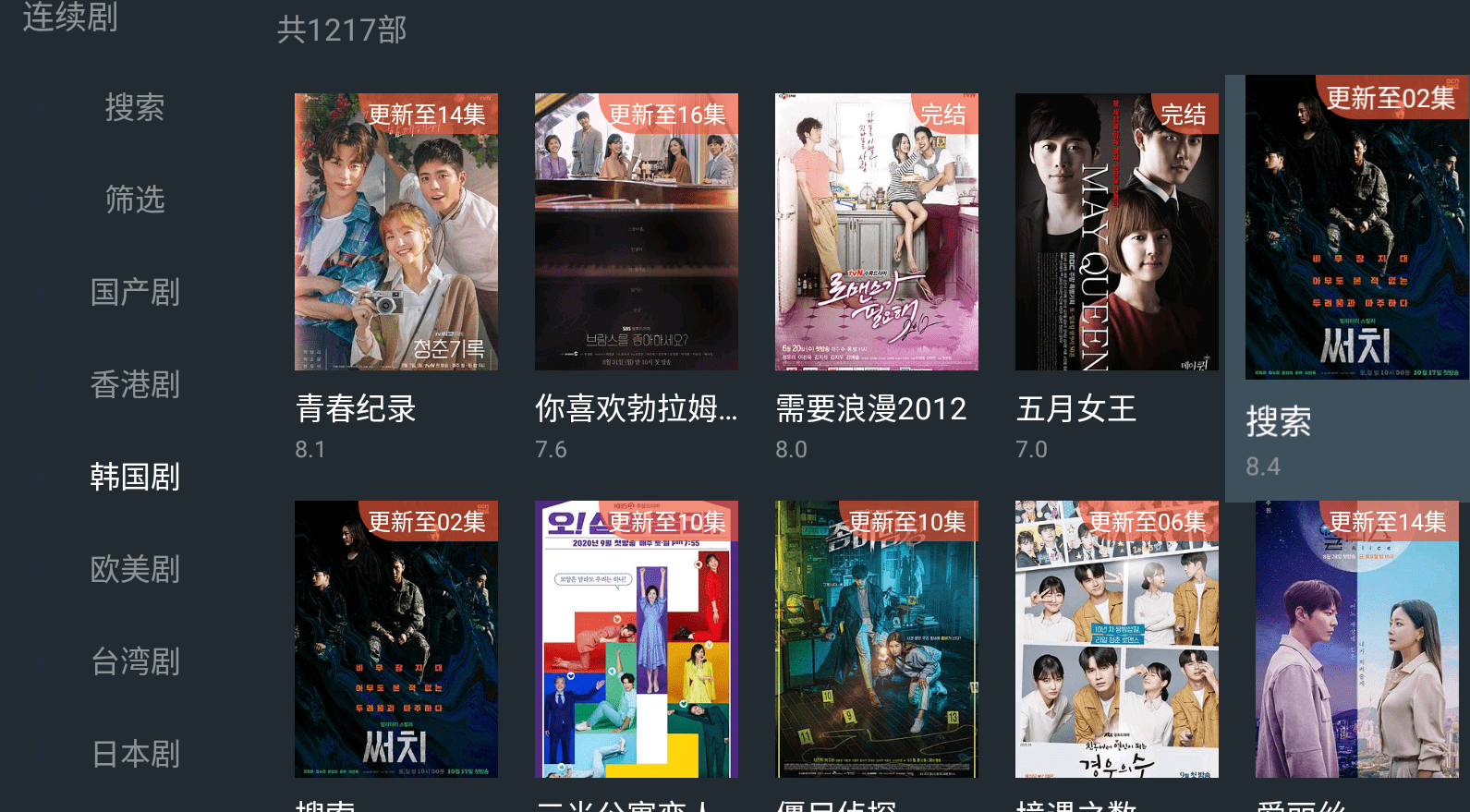
Task: Open the highlighted 搜索 drama rated 8.4
Action: (x=1356, y=227)
